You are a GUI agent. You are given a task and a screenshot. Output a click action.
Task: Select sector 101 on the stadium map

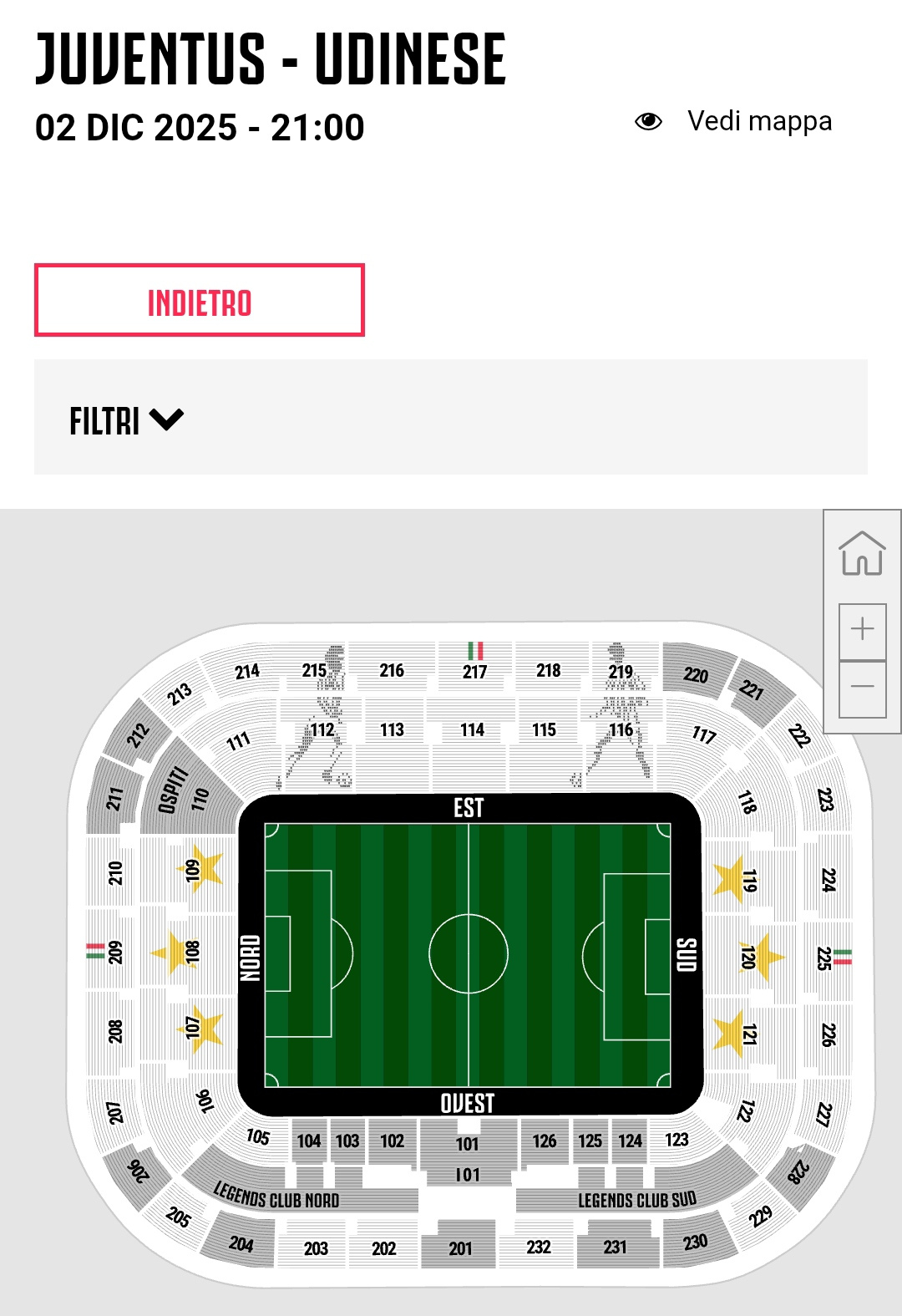468,1143
